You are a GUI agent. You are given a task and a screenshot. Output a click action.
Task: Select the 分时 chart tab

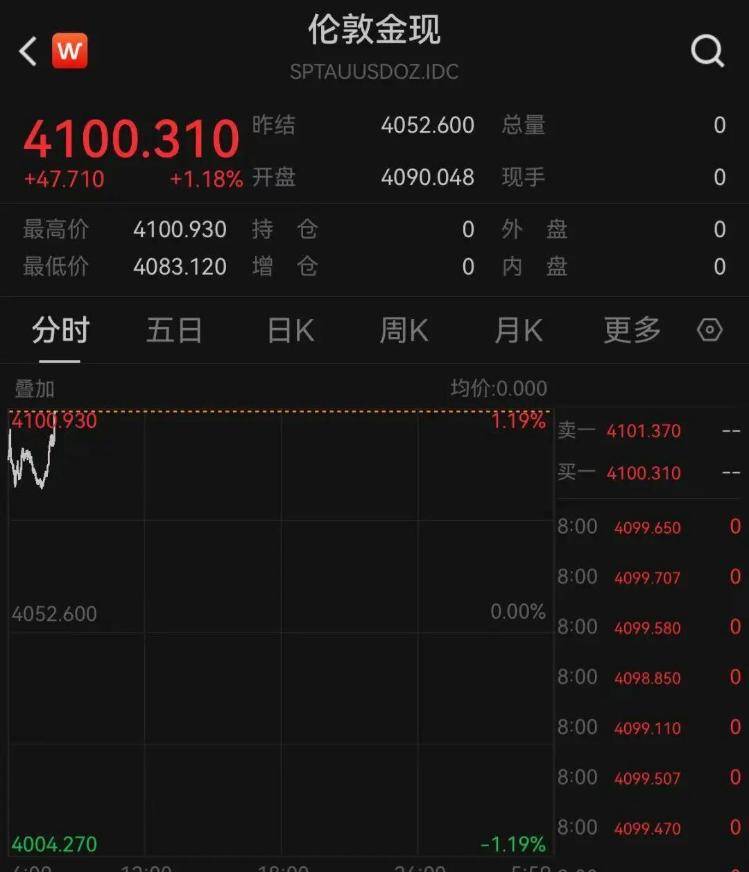[x=60, y=330]
